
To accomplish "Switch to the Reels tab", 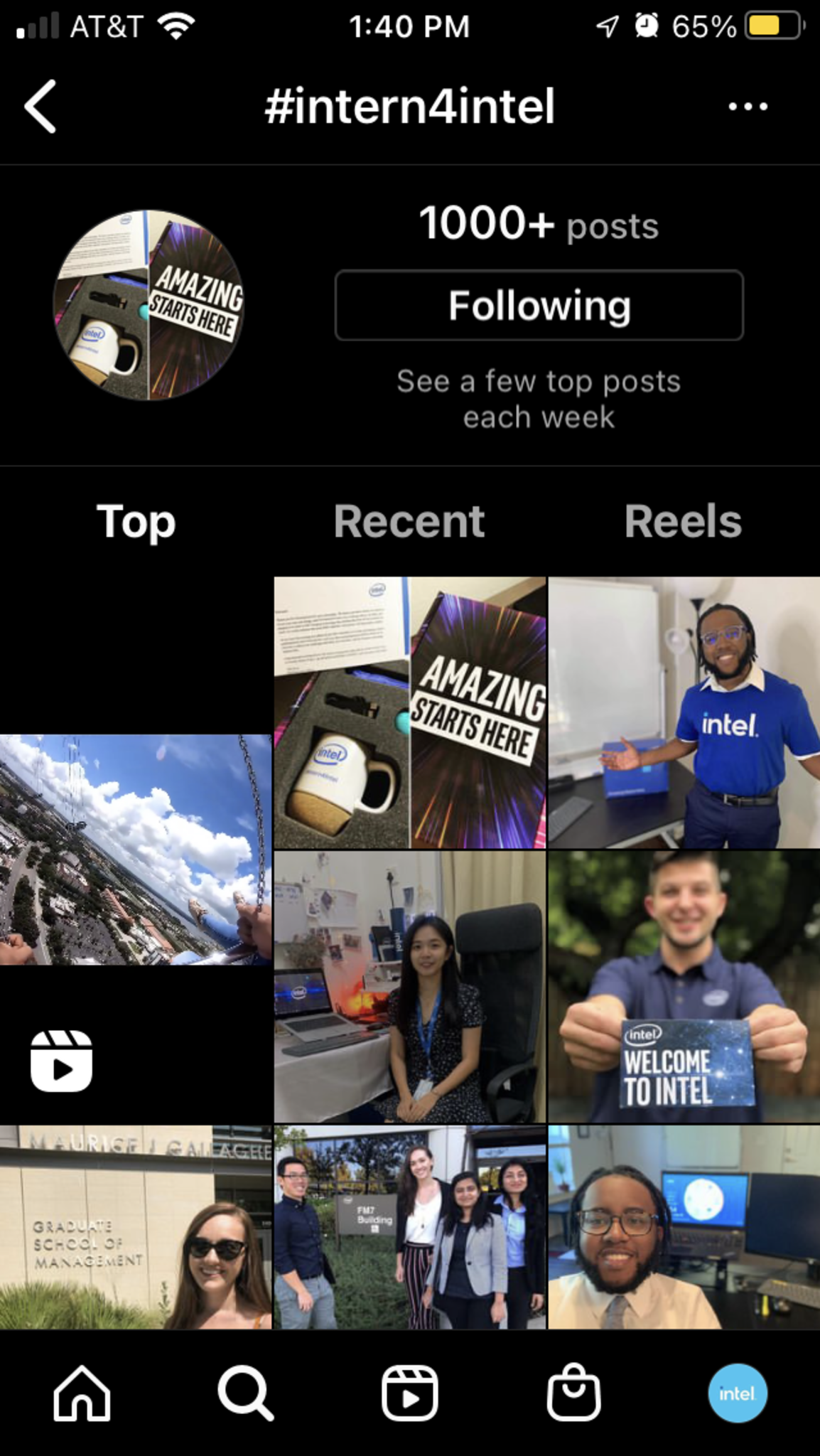I will click(x=682, y=522).
